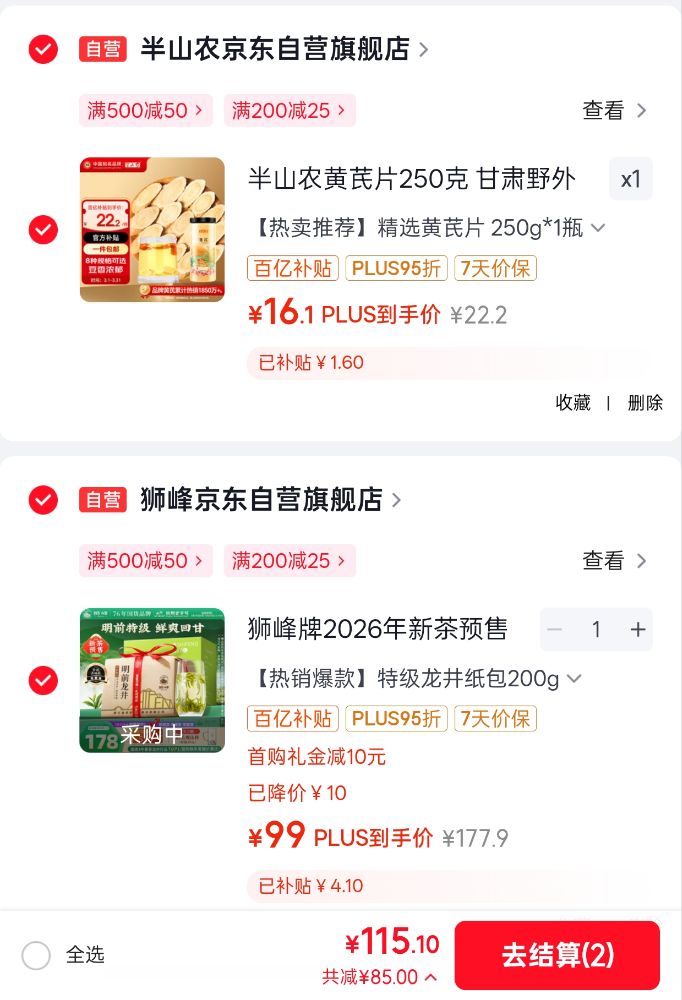Uncheck the 半山农京东自营旗舰店 store checkbox
This screenshot has width=682, height=1000.
click(x=43, y=49)
